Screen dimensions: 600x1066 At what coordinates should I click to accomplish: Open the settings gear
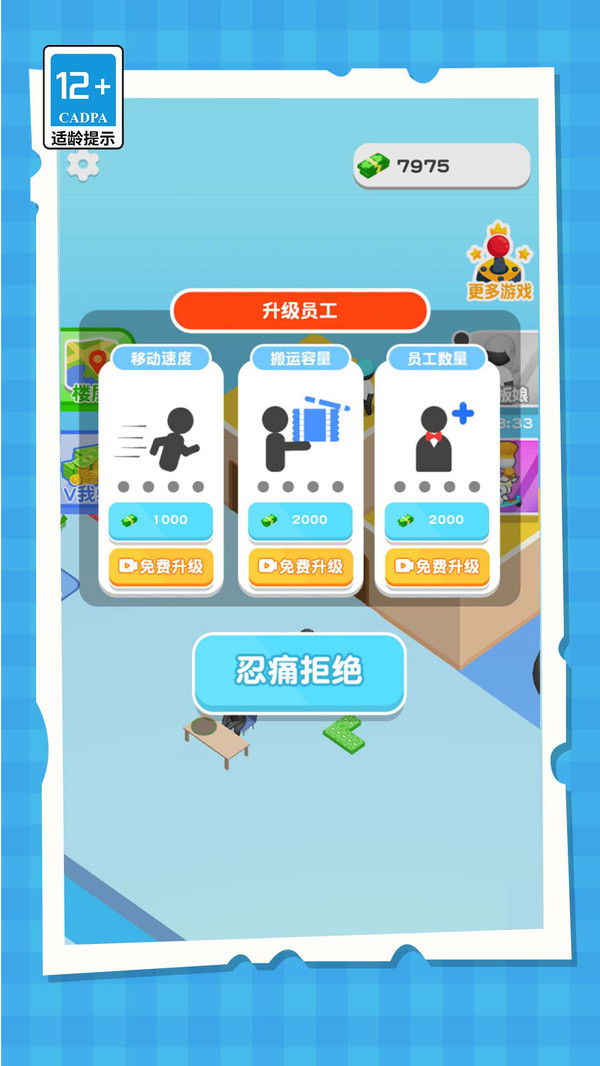click(x=83, y=165)
